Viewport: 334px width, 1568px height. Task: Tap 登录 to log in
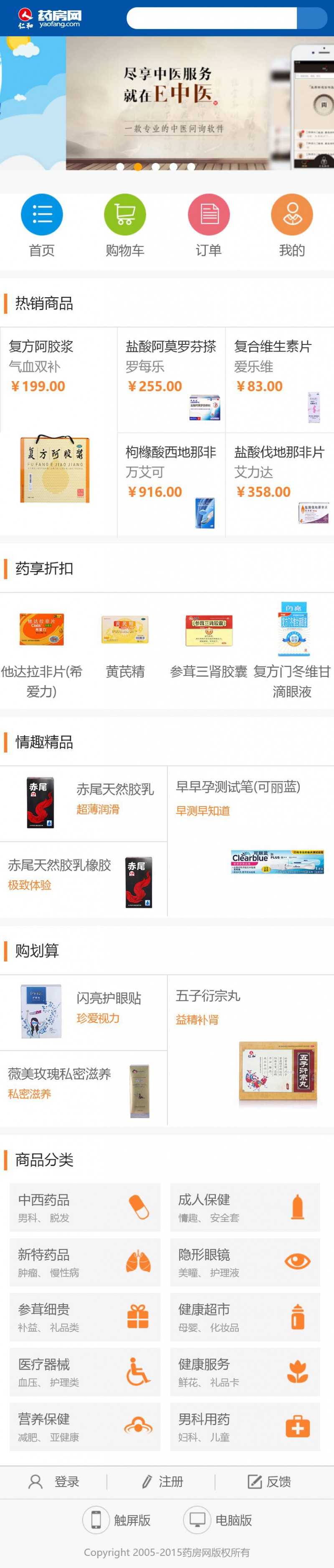click(55, 1481)
